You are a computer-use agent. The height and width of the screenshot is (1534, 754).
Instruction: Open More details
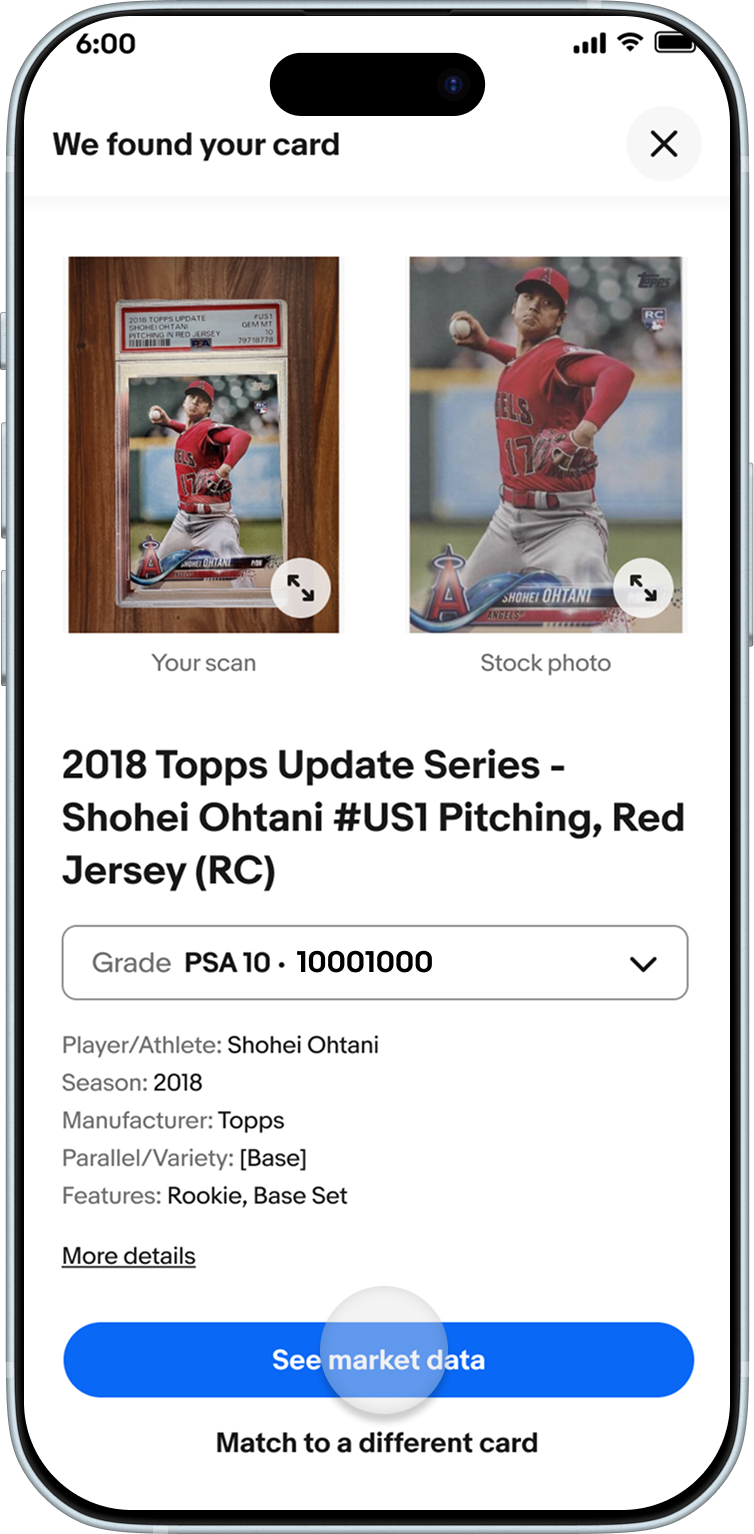128,1255
